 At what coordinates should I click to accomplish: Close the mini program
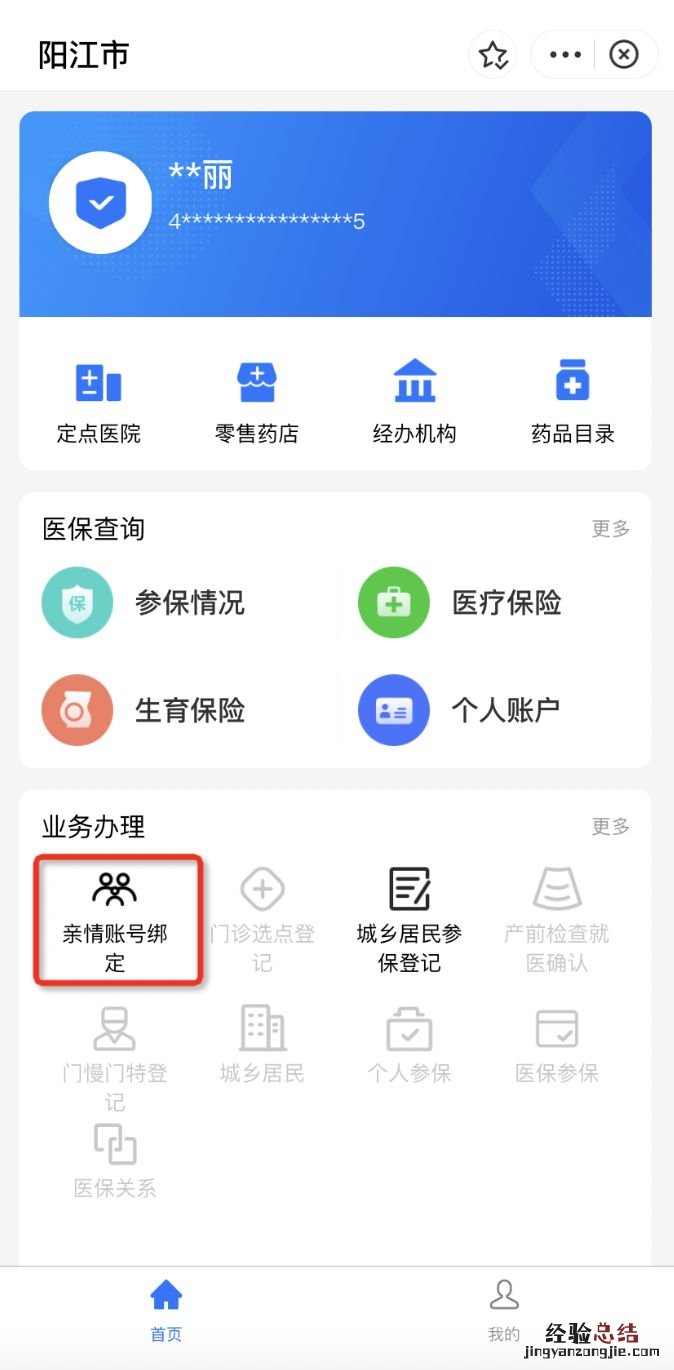pyautogui.click(x=624, y=55)
